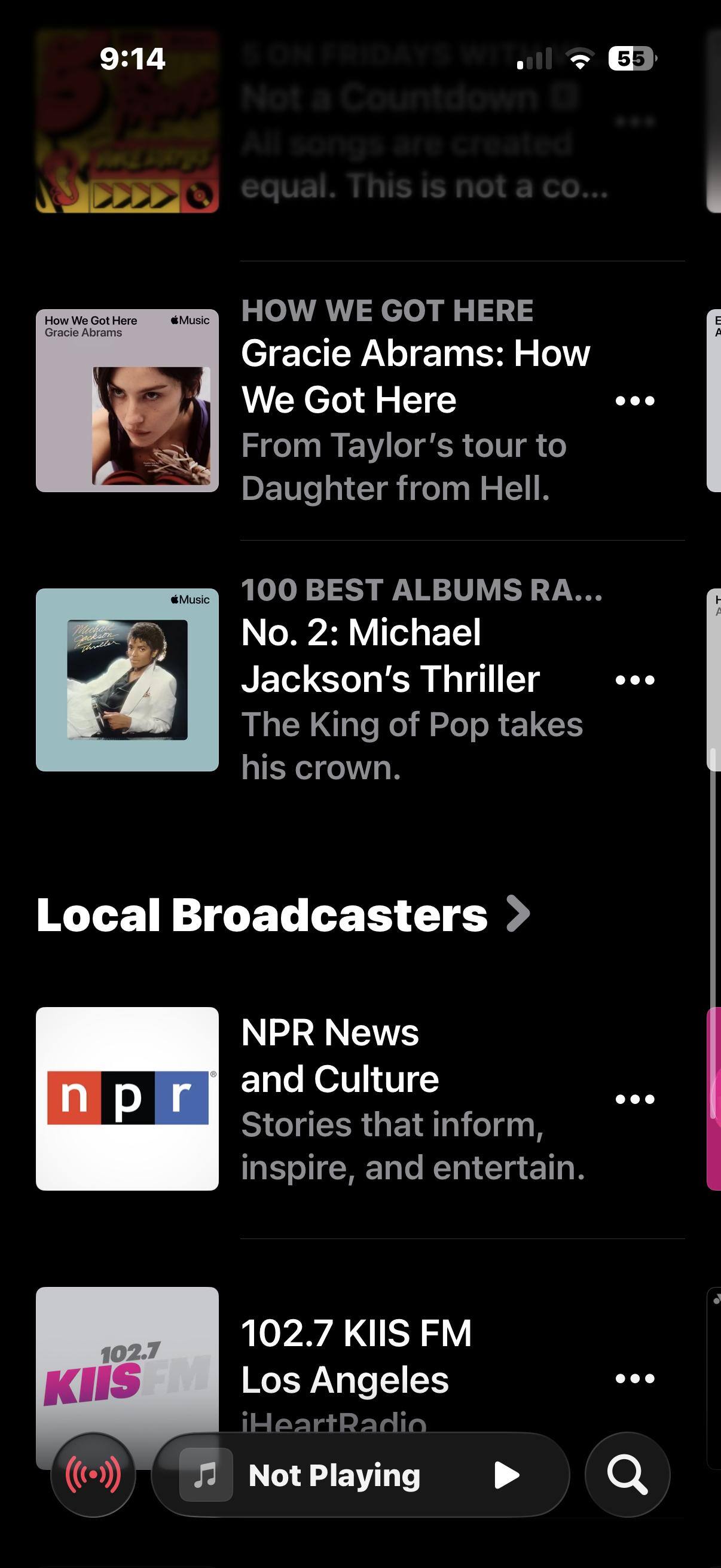
Task: Open more options for NPR News and Culture
Action: coord(634,1099)
